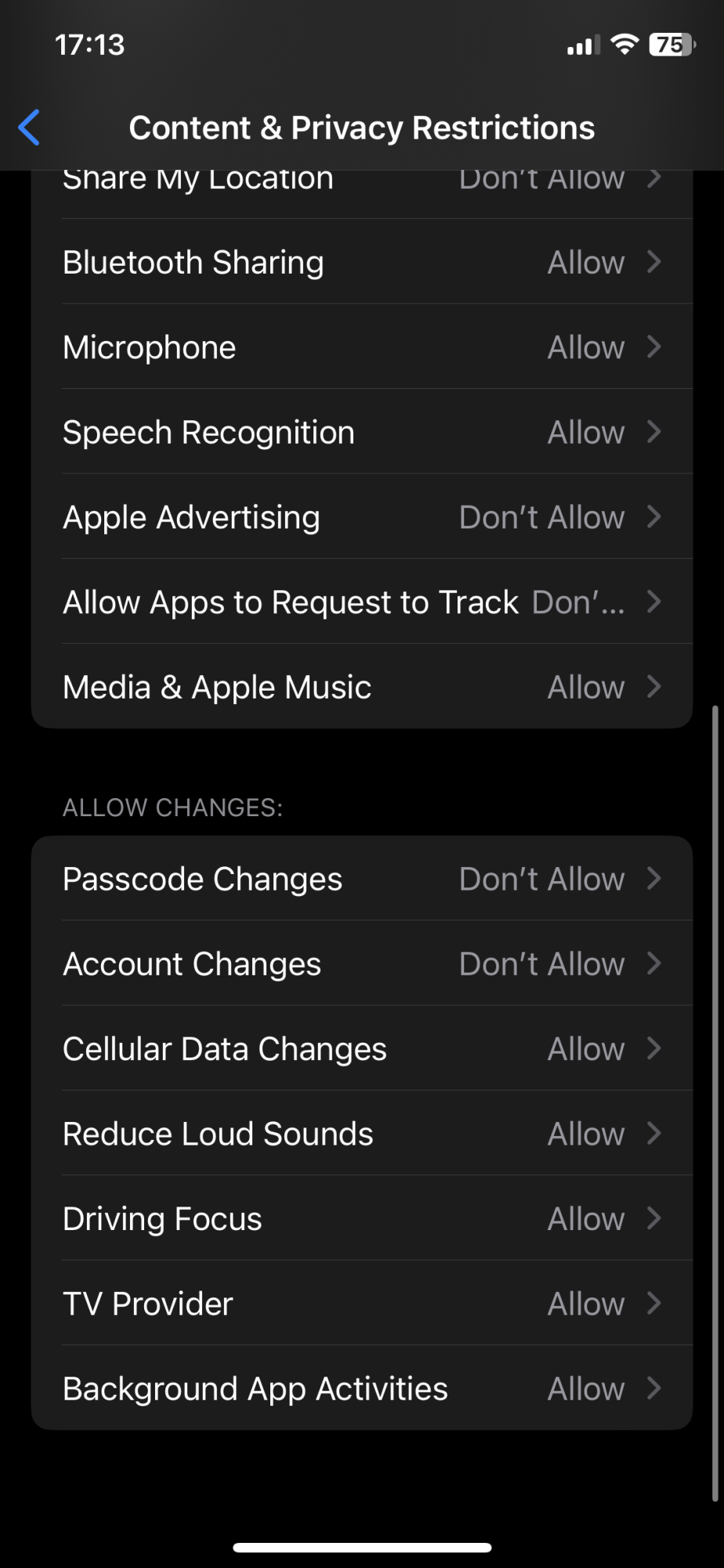This screenshot has height=1568, width=724.
Task: Open Cellular Data Changes setting
Action: click(361, 1049)
